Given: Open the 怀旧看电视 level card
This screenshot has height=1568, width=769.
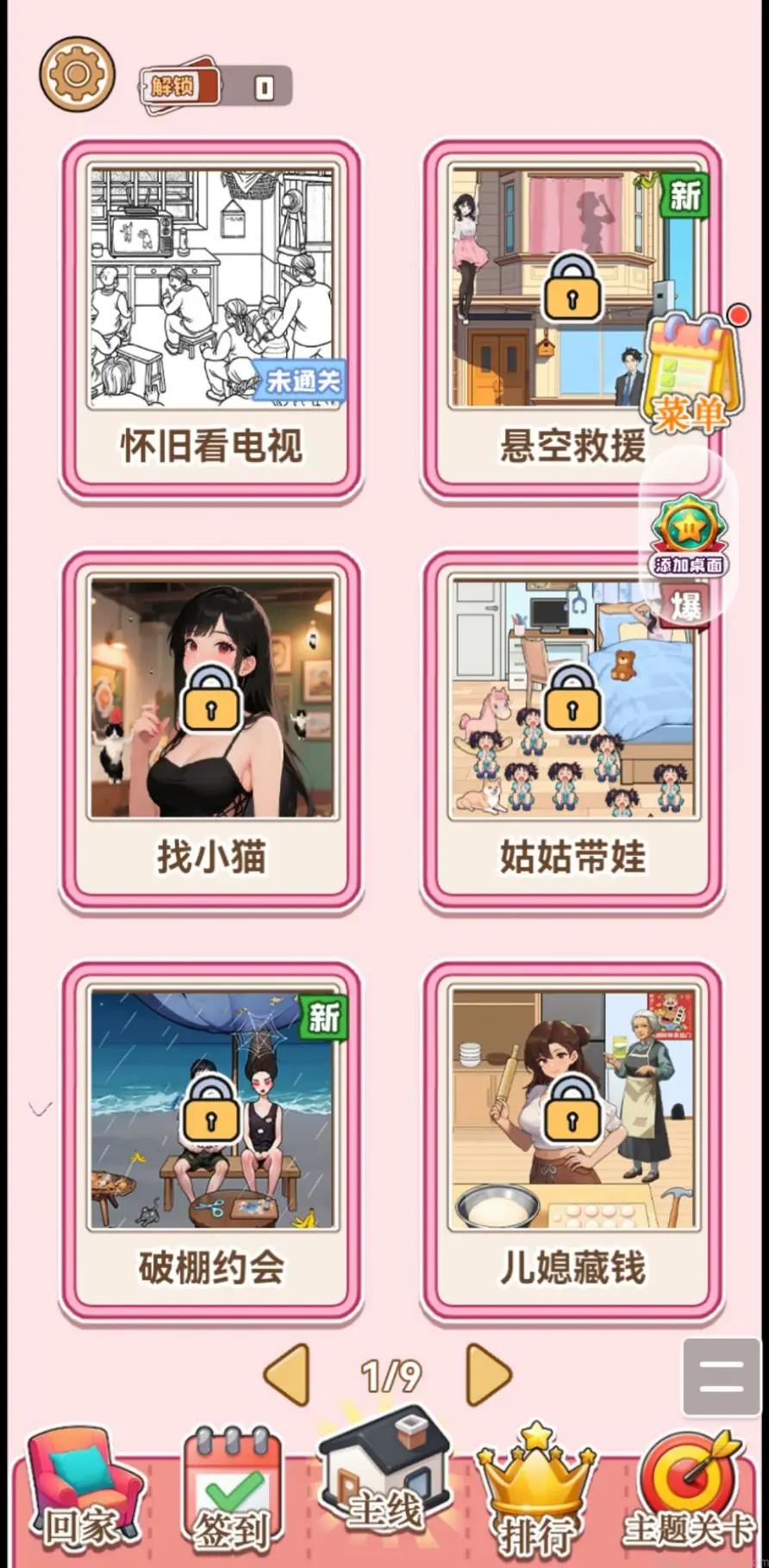Looking at the screenshot, I should tap(211, 319).
